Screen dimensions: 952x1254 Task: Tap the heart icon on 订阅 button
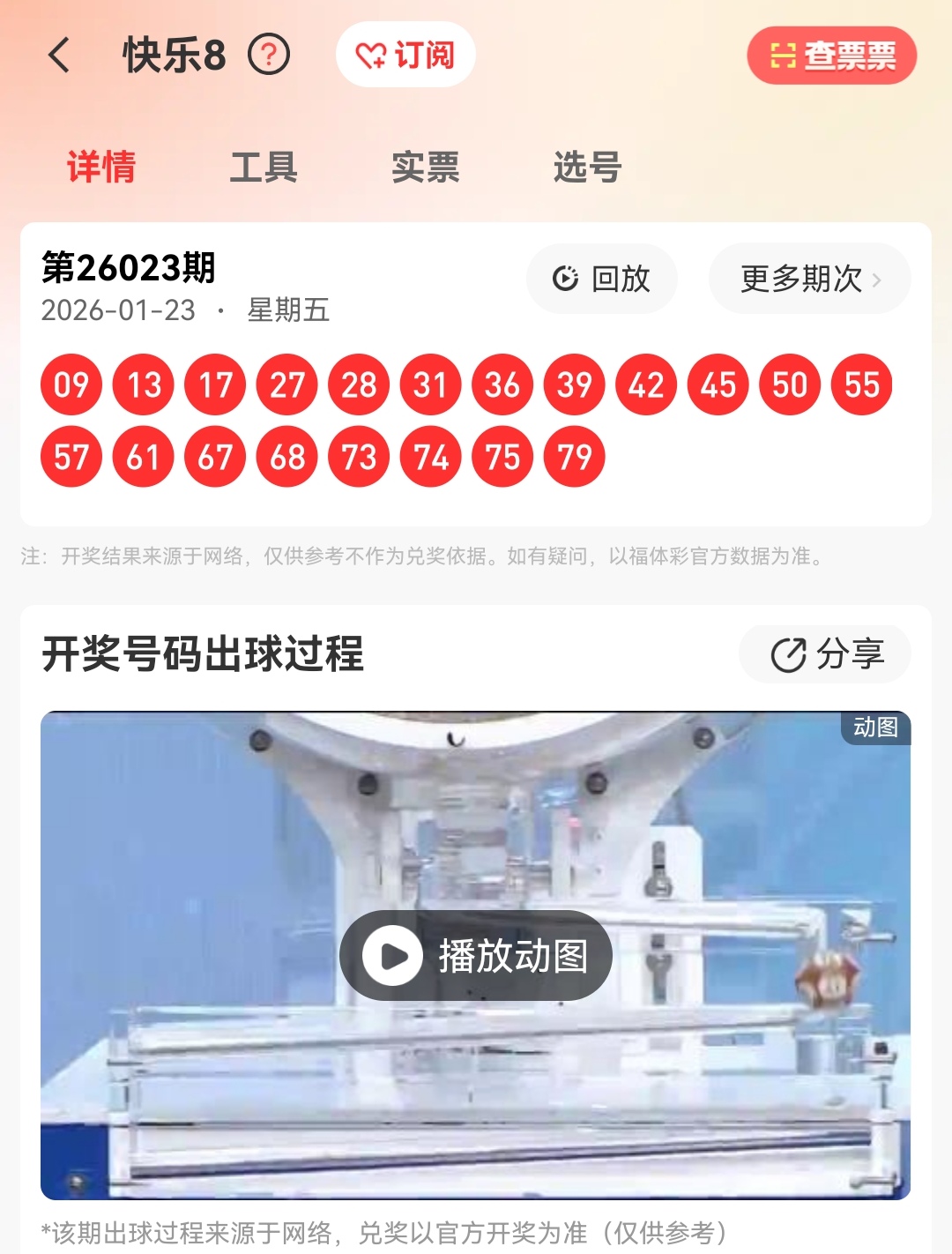tap(370, 55)
